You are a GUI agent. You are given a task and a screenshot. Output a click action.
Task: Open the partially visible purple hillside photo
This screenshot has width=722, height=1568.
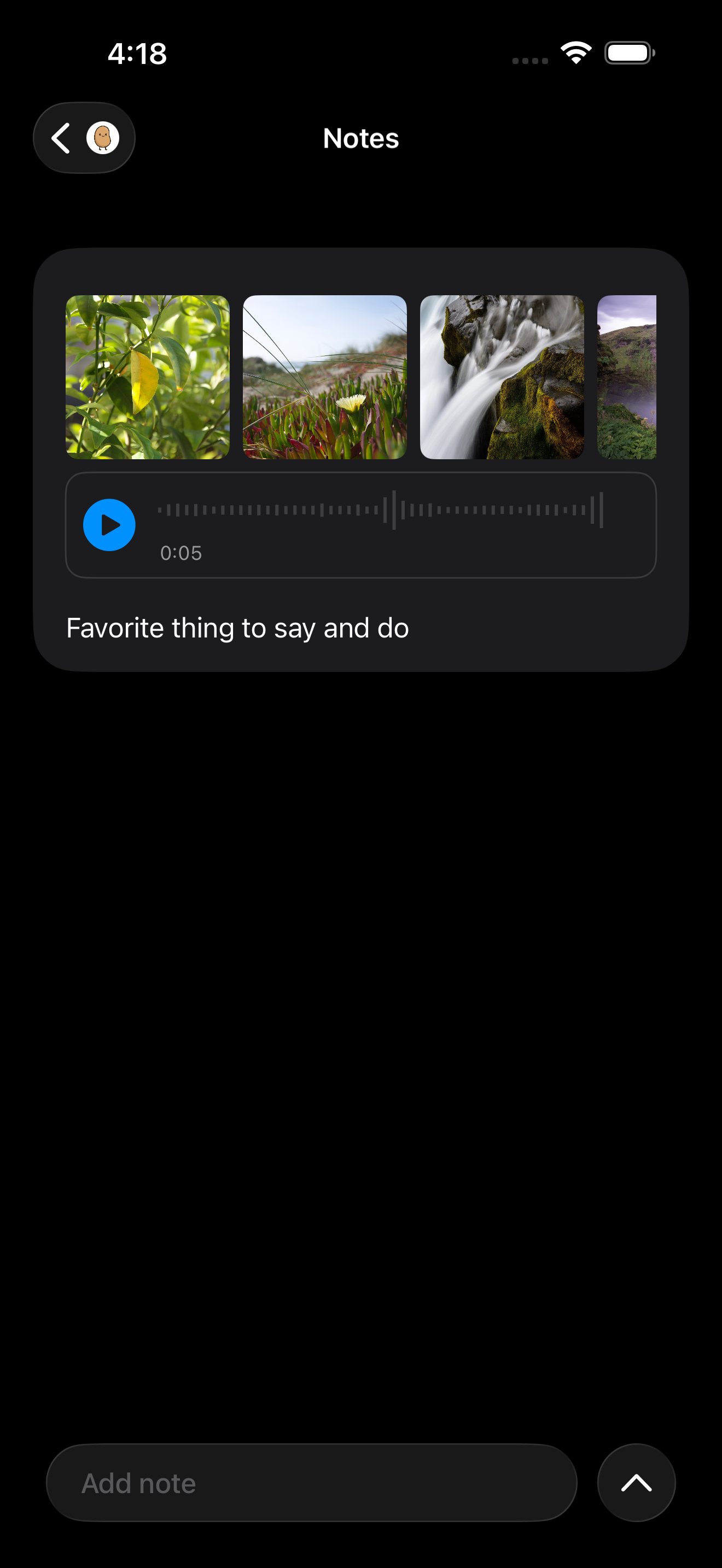[627, 377]
